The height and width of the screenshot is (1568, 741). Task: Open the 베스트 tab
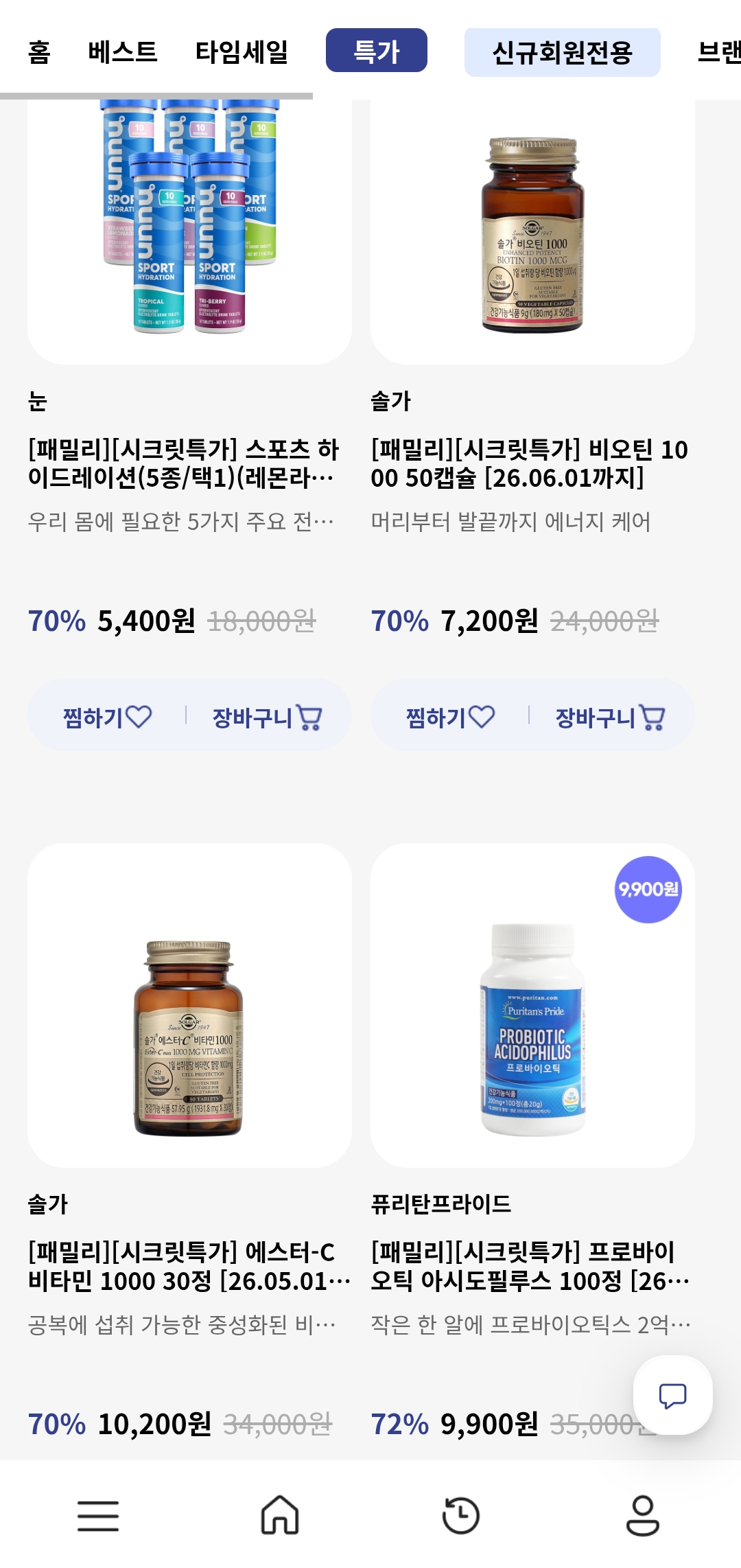(123, 52)
